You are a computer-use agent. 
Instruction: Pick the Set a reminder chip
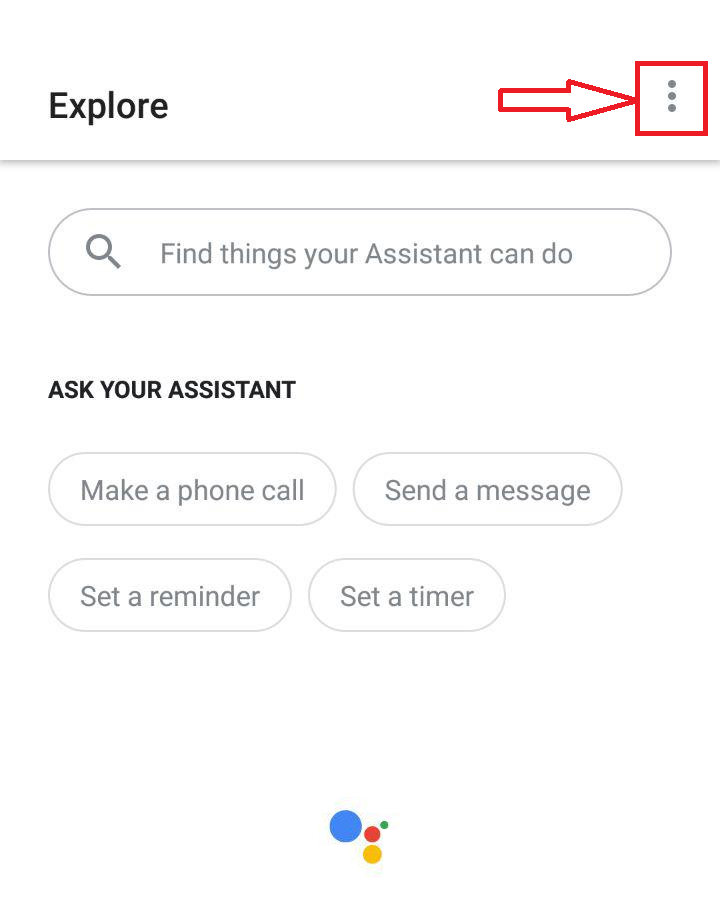point(170,596)
